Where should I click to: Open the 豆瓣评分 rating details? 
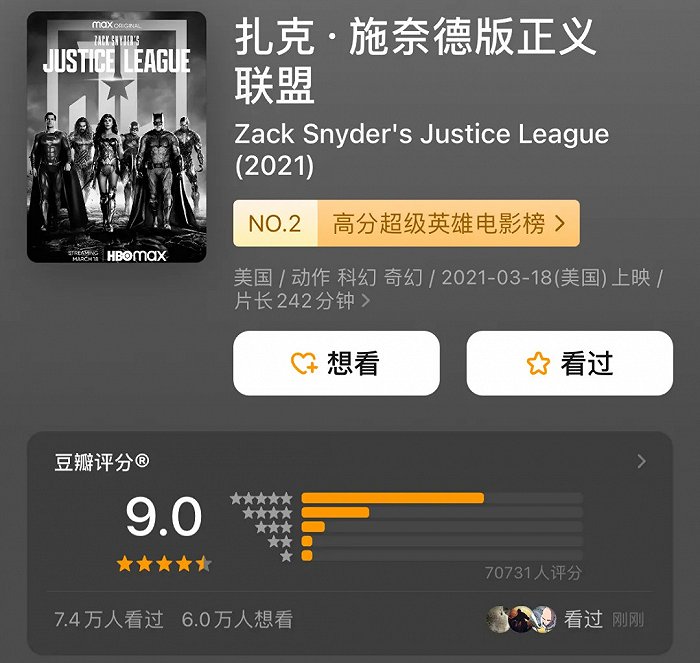[x=641, y=461]
